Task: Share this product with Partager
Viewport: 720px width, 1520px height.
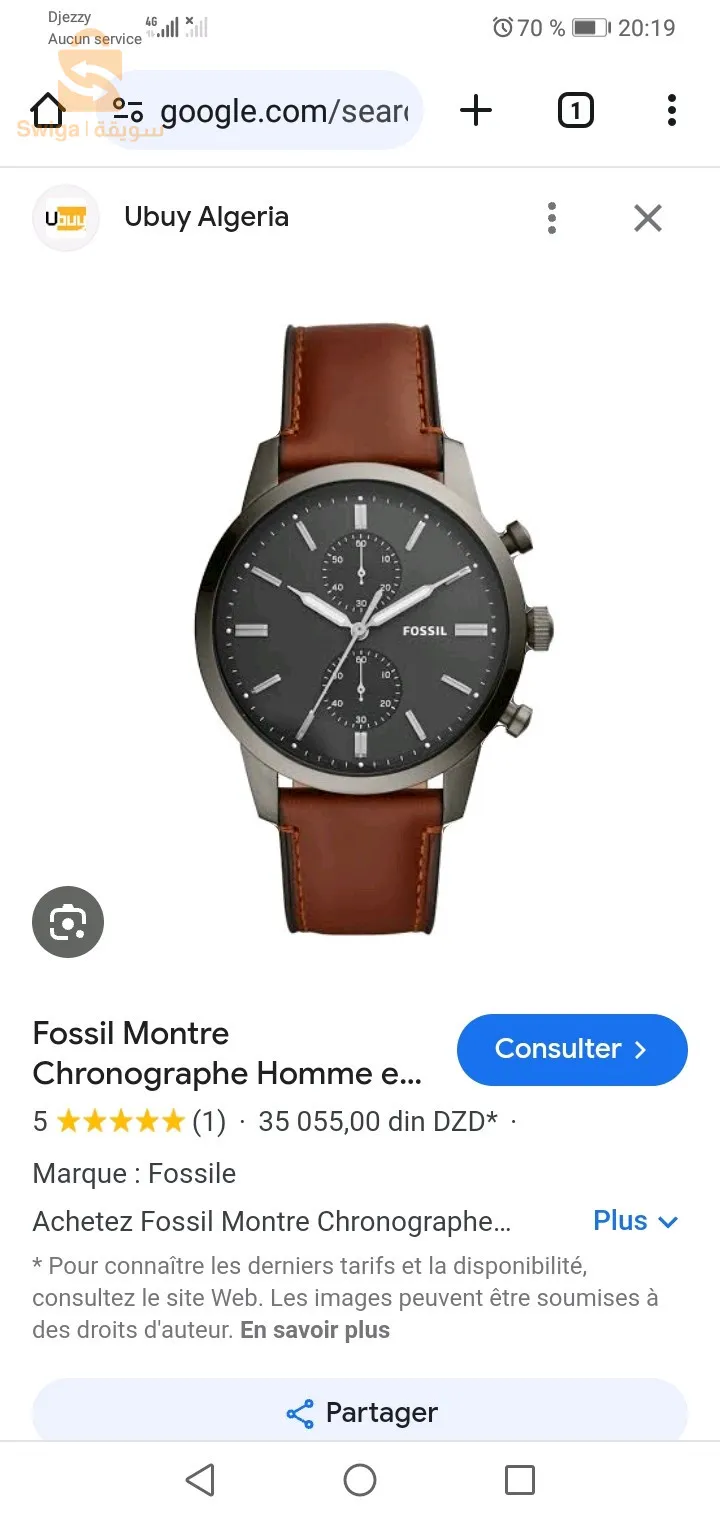Action: click(x=360, y=1412)
